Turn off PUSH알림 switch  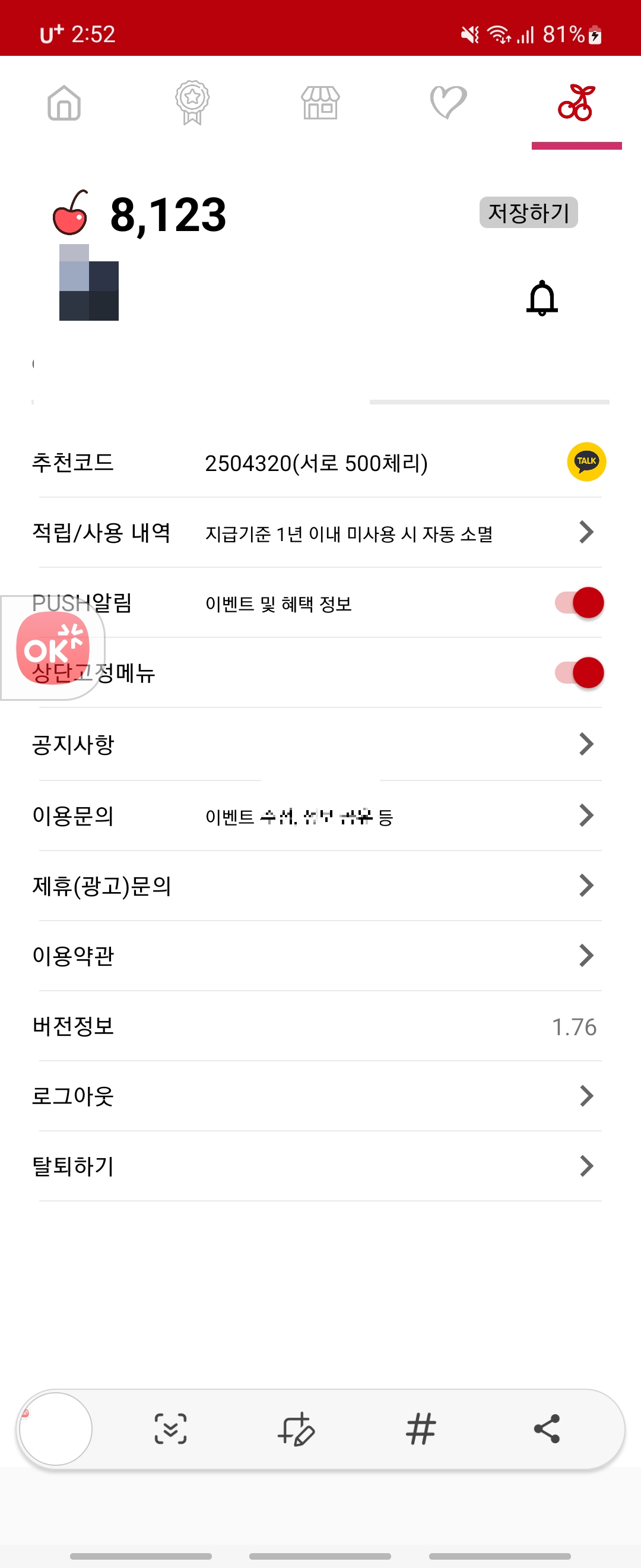(579, 603)
